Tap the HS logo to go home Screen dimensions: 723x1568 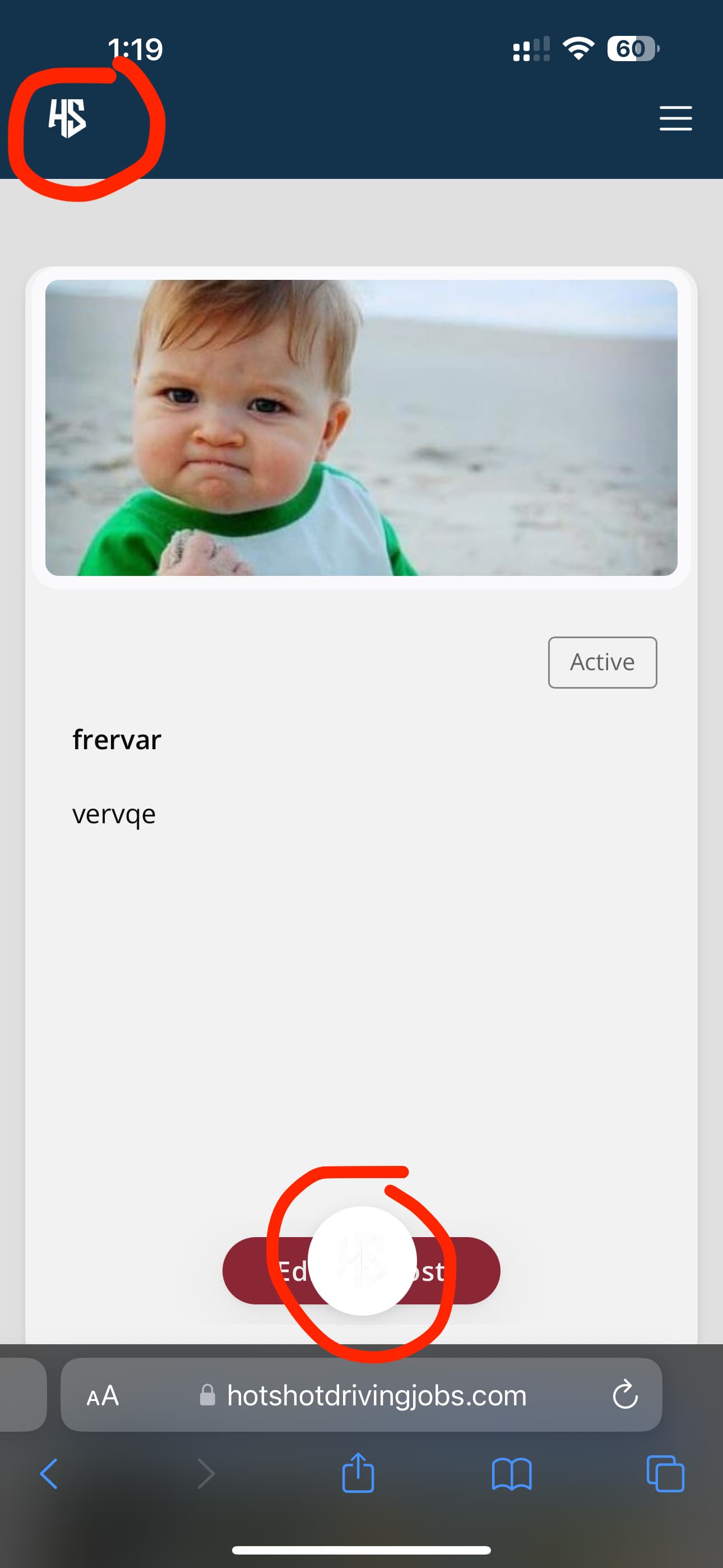click(x=67, y=118)
